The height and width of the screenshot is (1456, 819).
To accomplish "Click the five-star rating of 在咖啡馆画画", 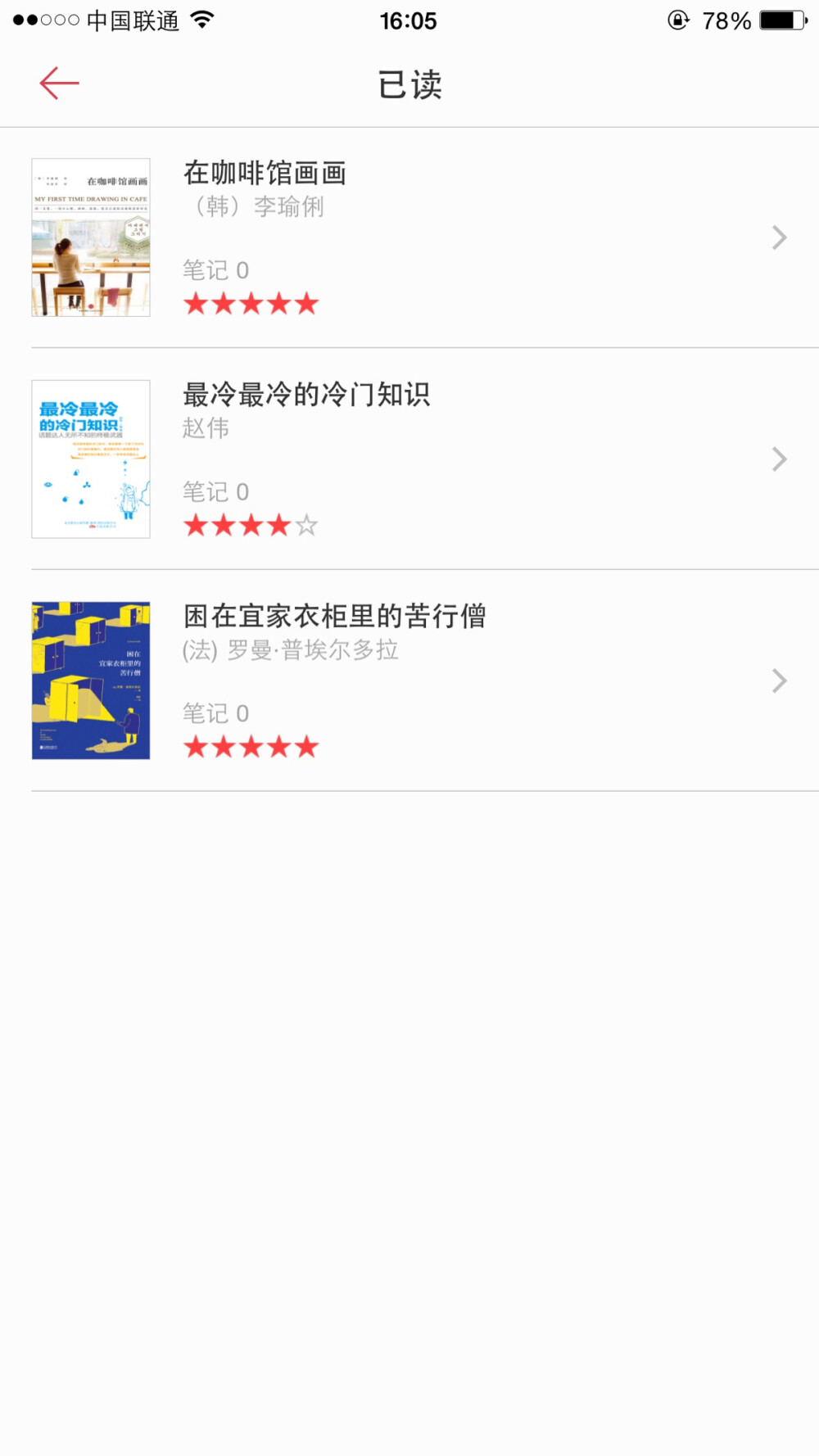I will tap(251, 303).
